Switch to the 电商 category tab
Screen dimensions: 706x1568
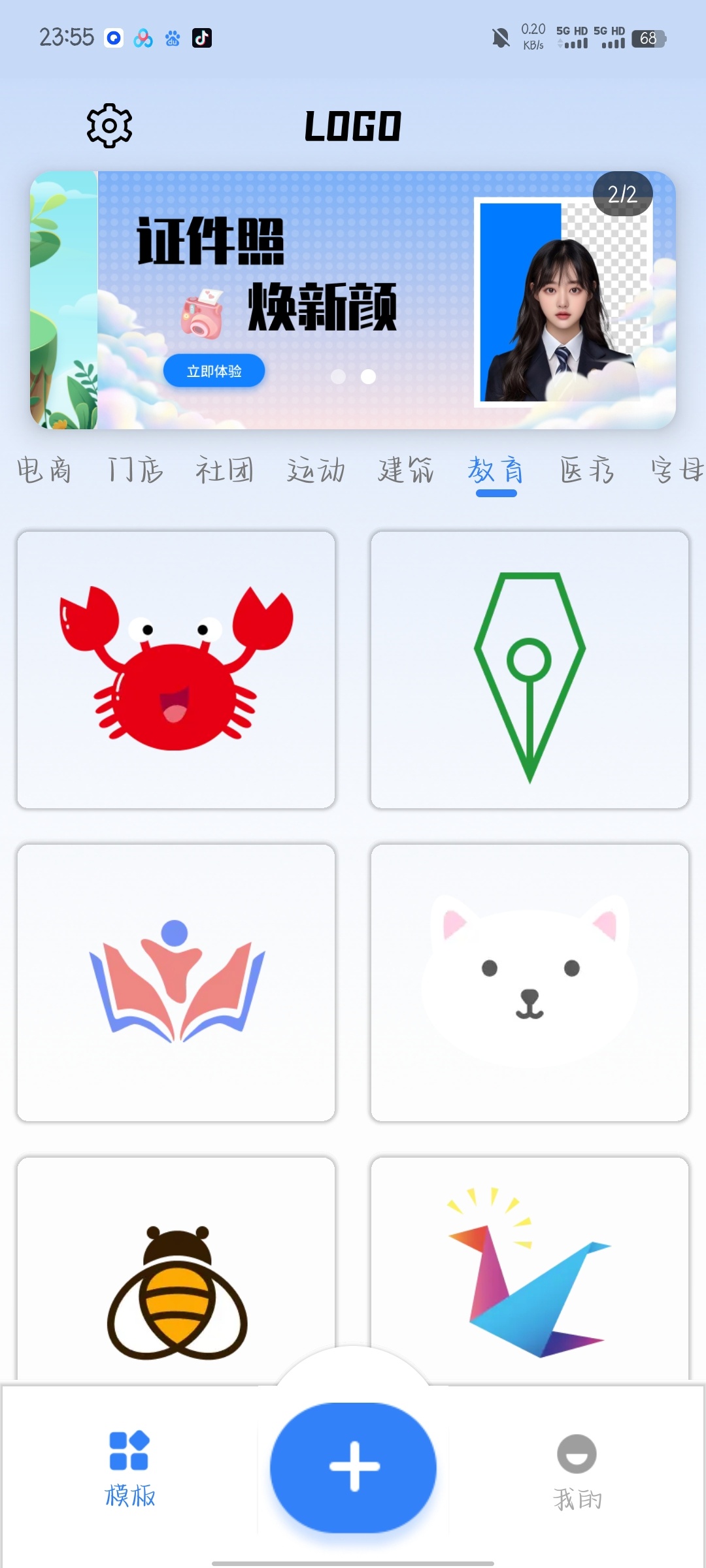tap(44, 470)
